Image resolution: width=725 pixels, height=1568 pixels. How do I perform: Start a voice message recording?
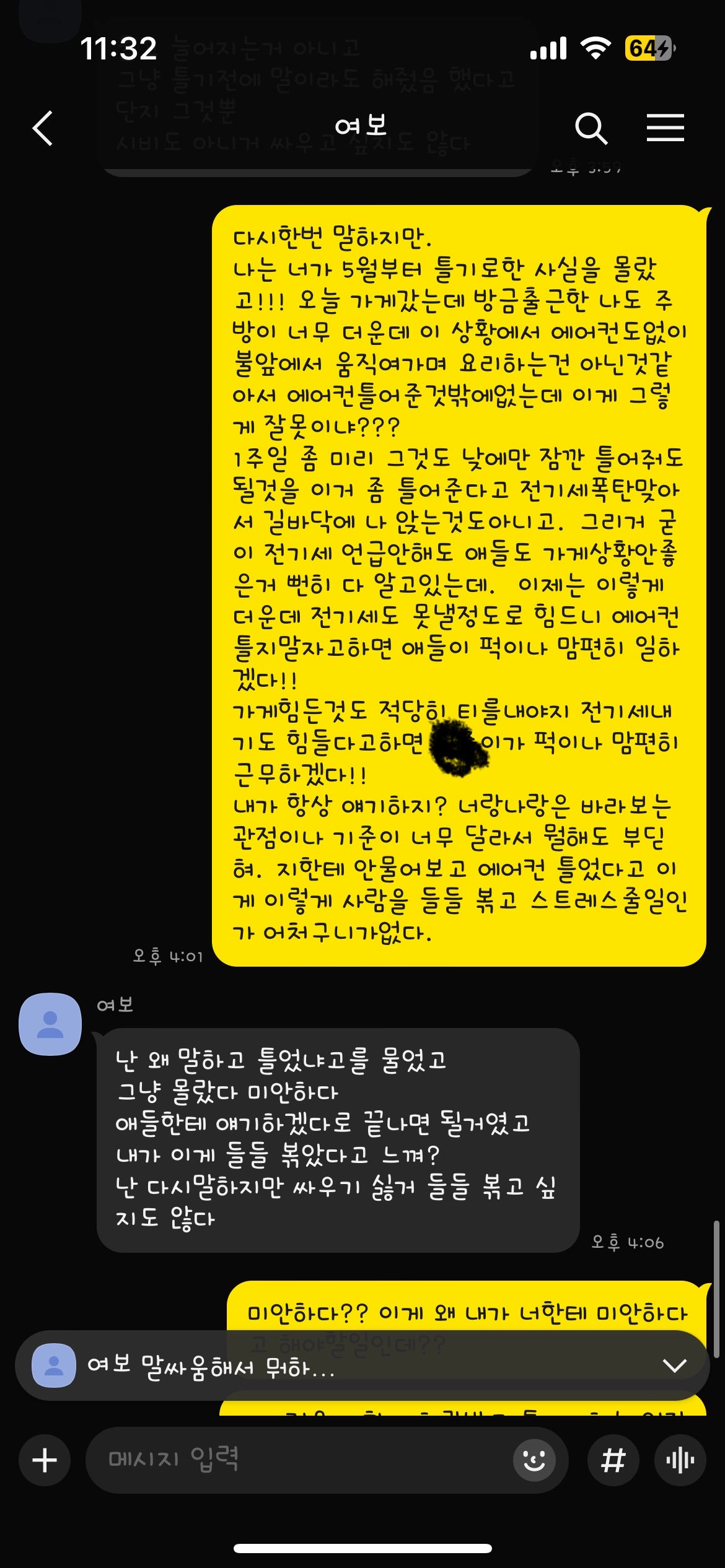[x=680, y=1460]
